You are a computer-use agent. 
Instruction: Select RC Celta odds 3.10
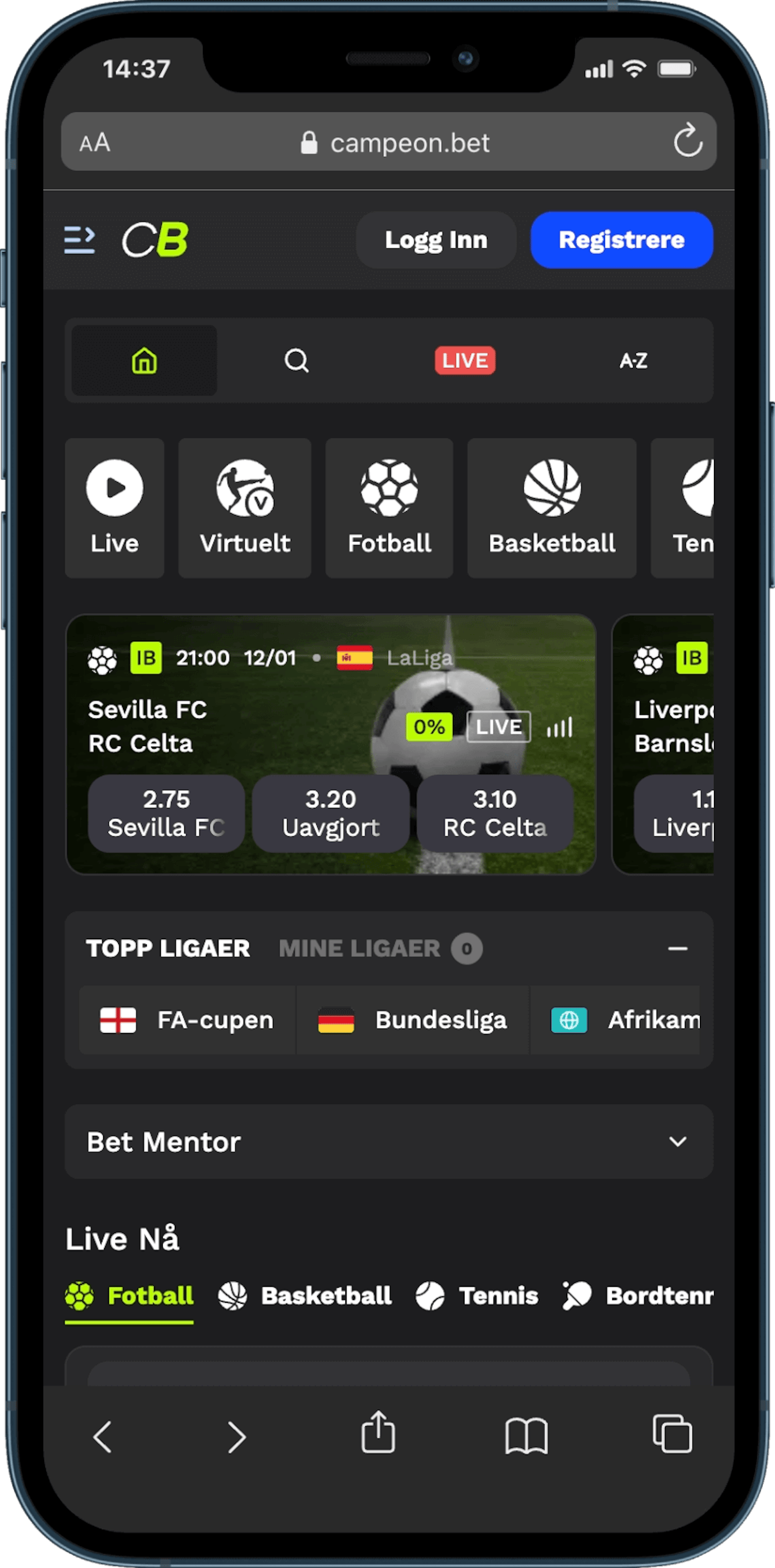[495, 813]
